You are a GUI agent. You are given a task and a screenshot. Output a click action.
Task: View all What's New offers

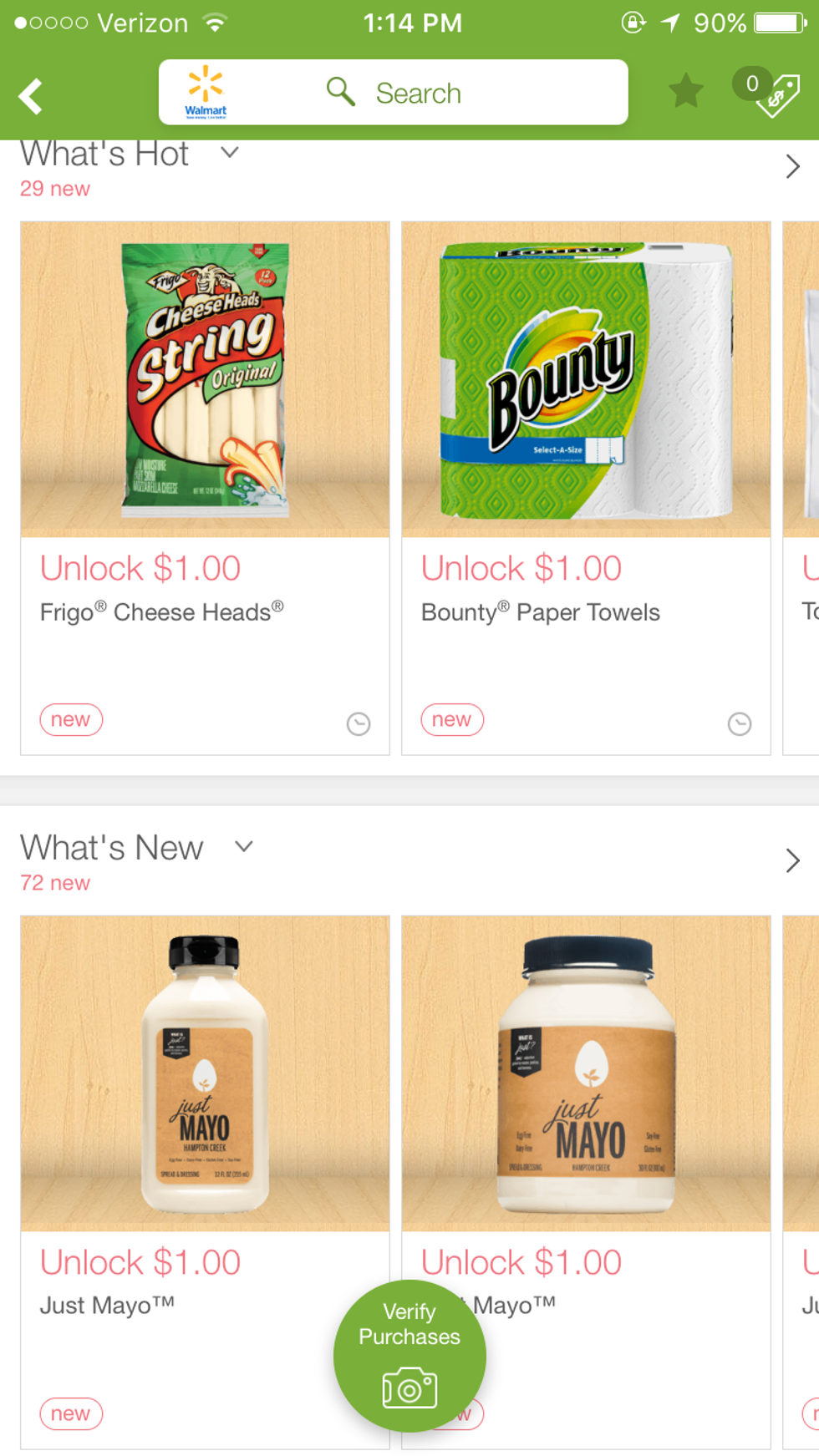pos(792,860)
